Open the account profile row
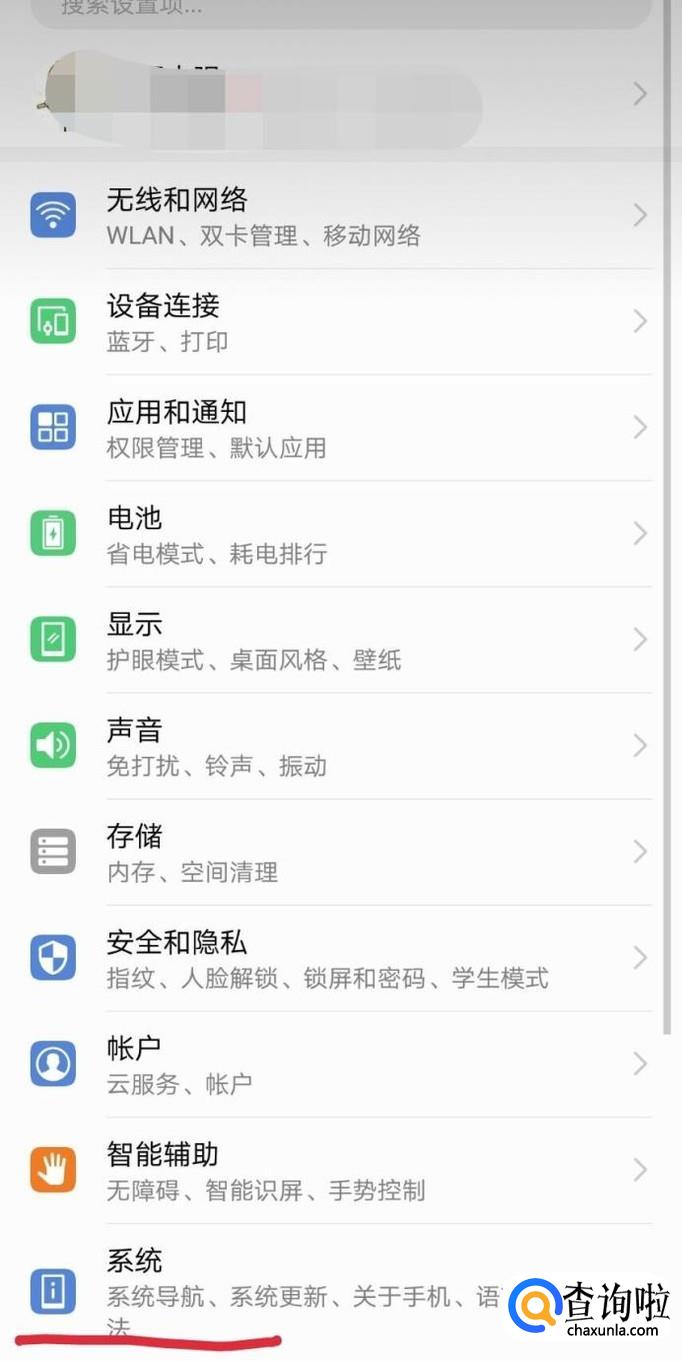 [340, 95]
